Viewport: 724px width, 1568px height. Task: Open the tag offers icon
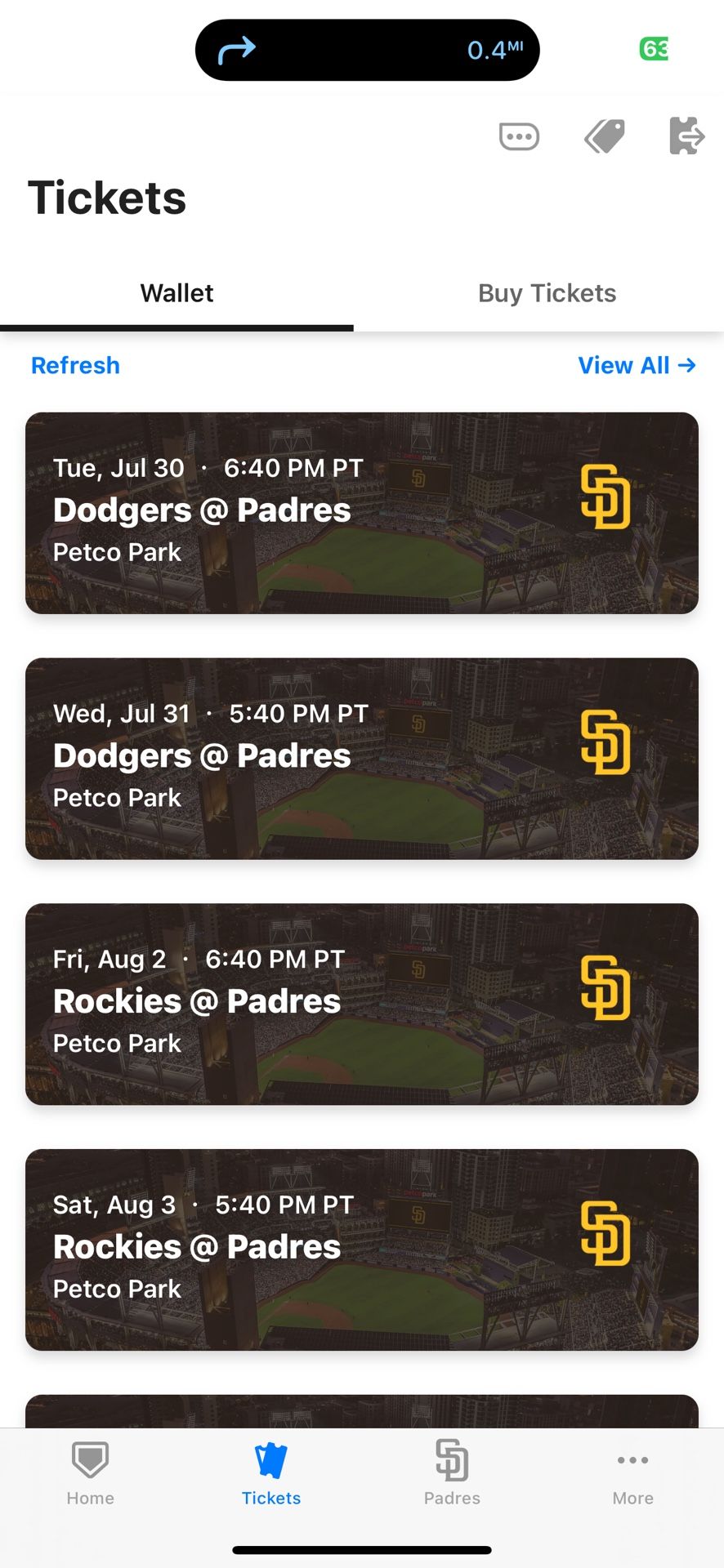603,136
